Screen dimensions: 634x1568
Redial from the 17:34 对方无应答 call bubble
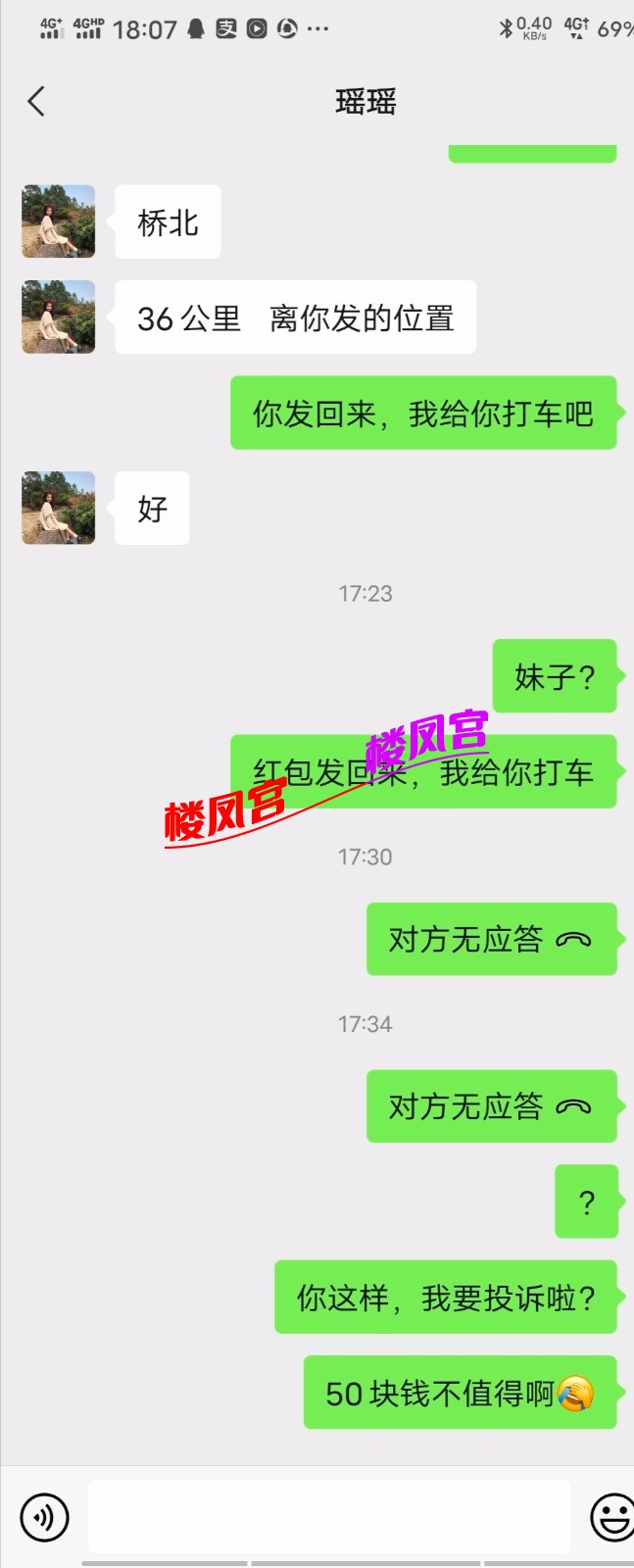click(x=491, y=1106)
